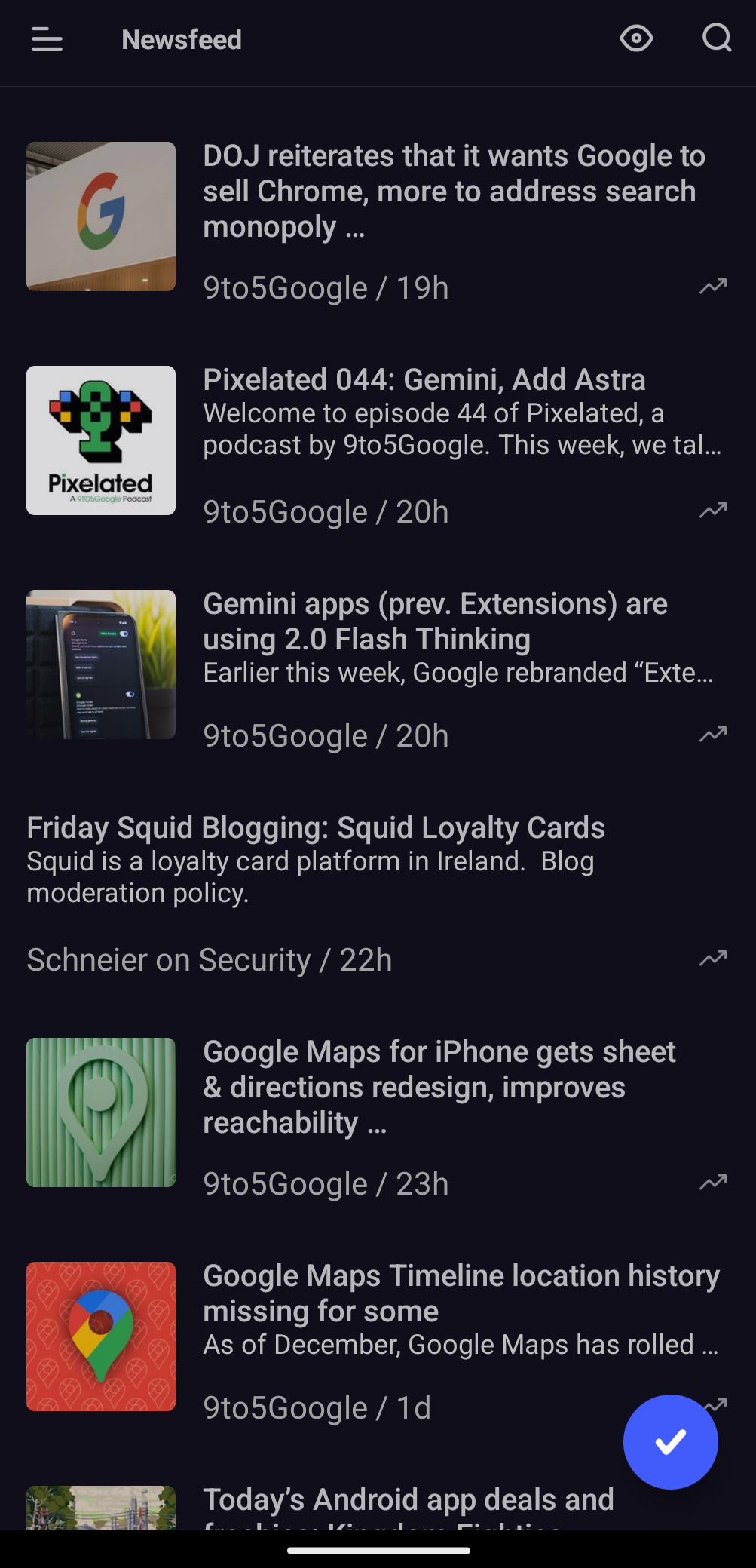Open the search function
The image size is (756, 1568).
click(x=716, y=38)
